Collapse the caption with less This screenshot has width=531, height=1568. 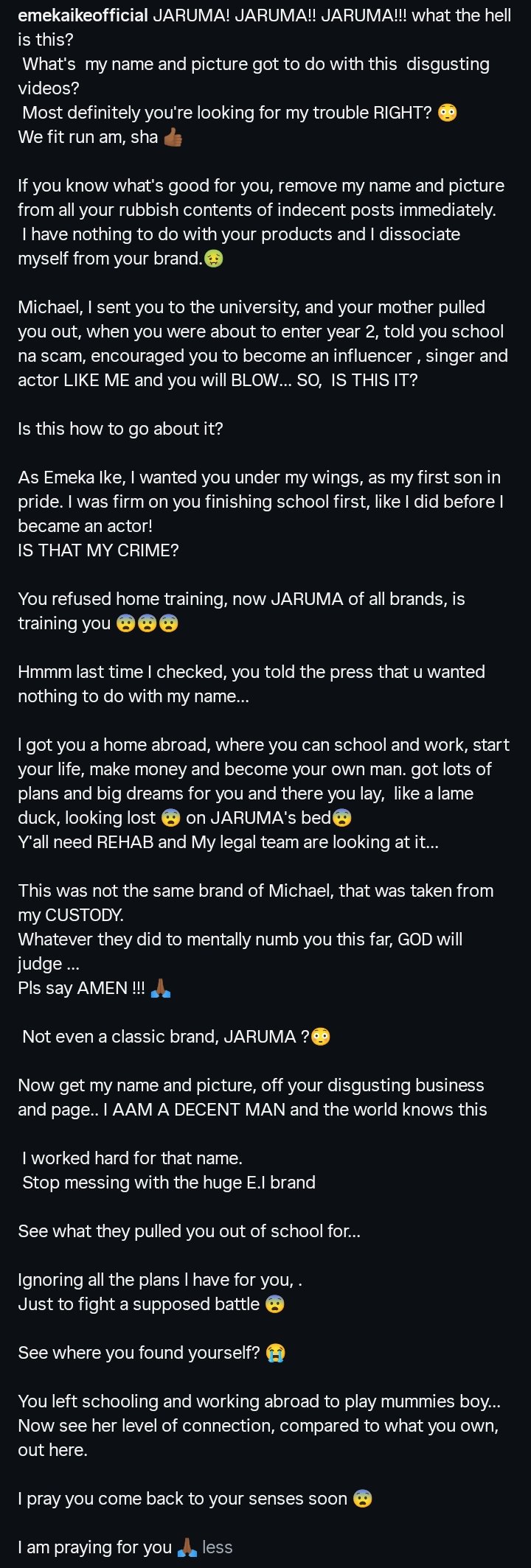217,1547
